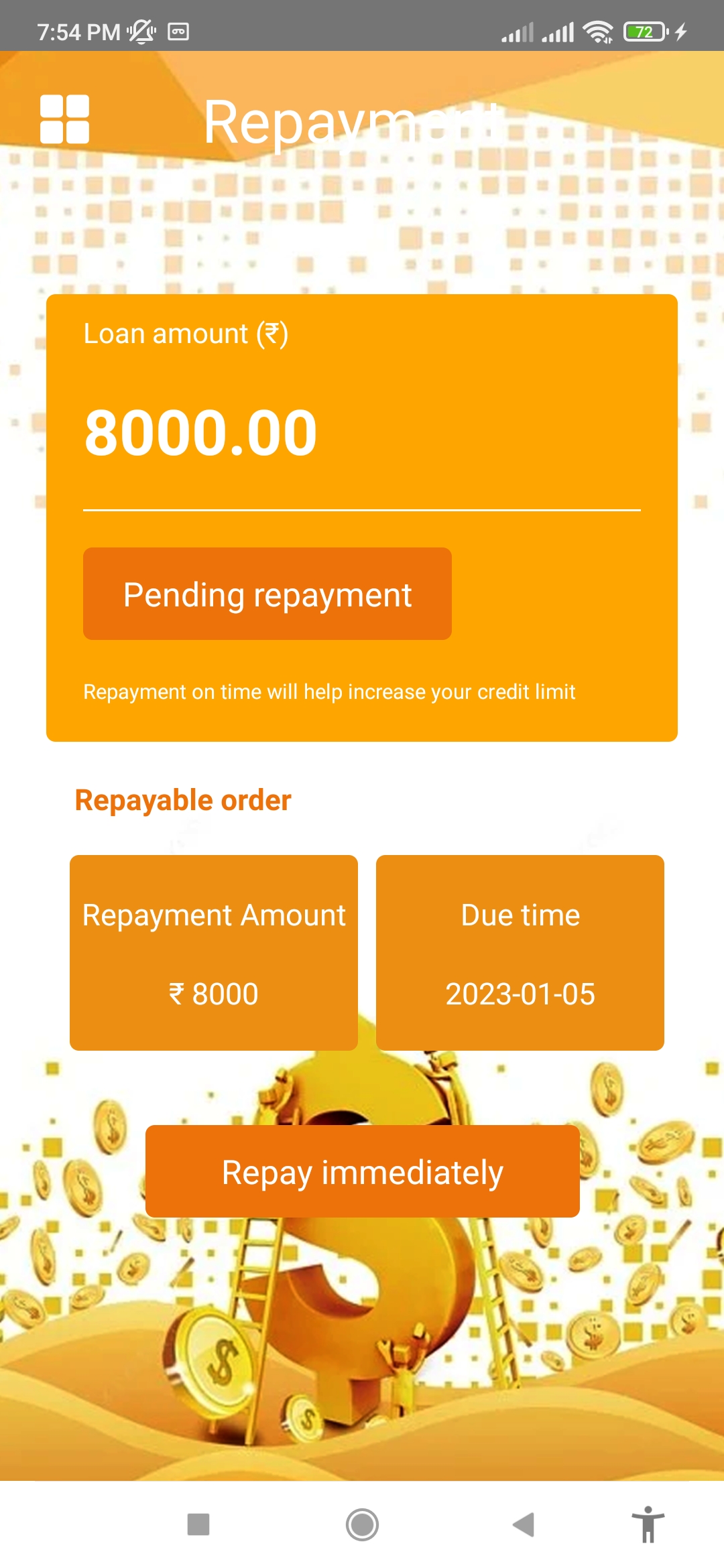Open the accessibility shortcut
Image resolution: width=724 pixels, height=1568 pixels.
(x=648, y=1524)
